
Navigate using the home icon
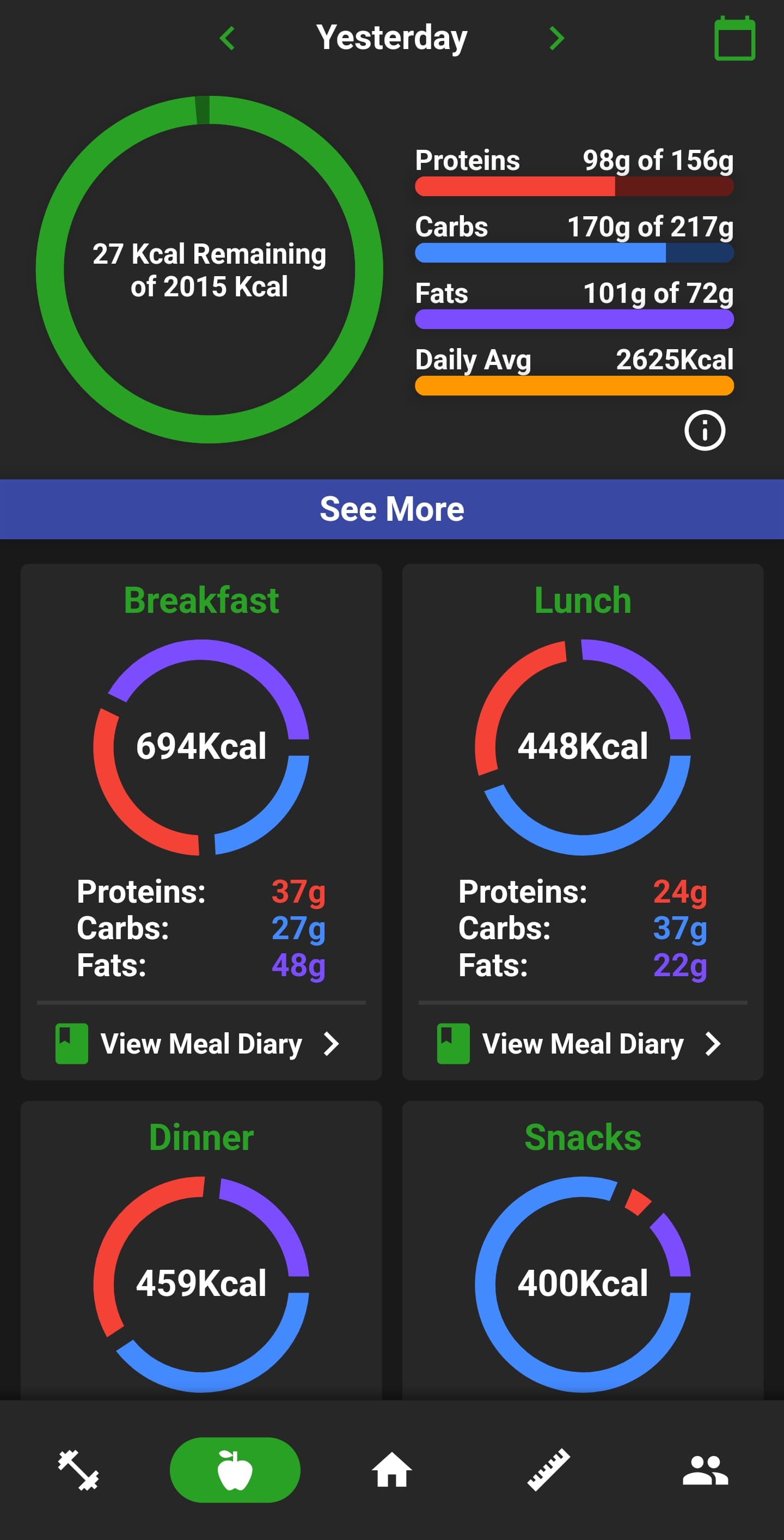[x=392, y=1471]
